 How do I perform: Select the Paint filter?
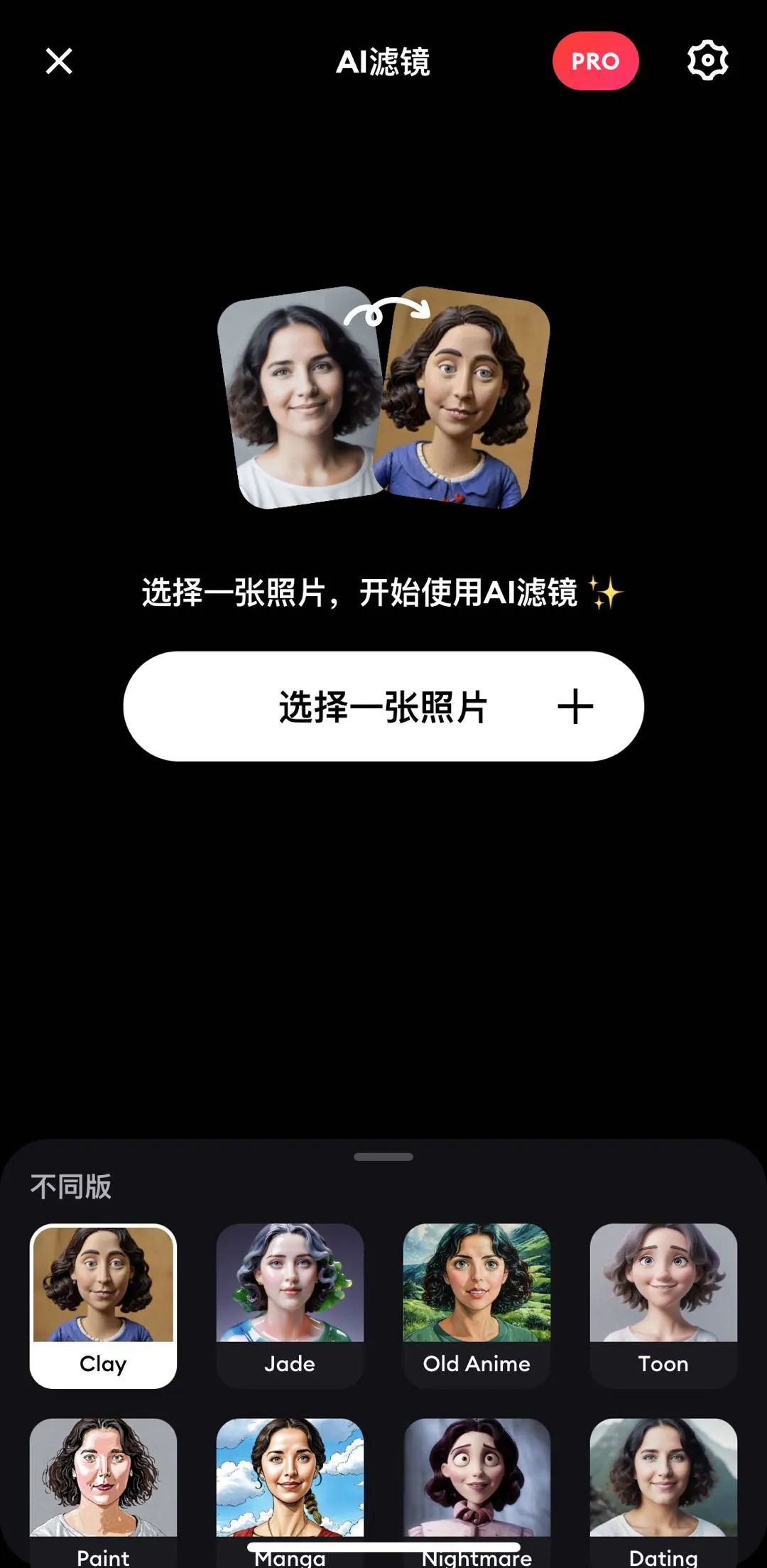[x=103, y=1485]
